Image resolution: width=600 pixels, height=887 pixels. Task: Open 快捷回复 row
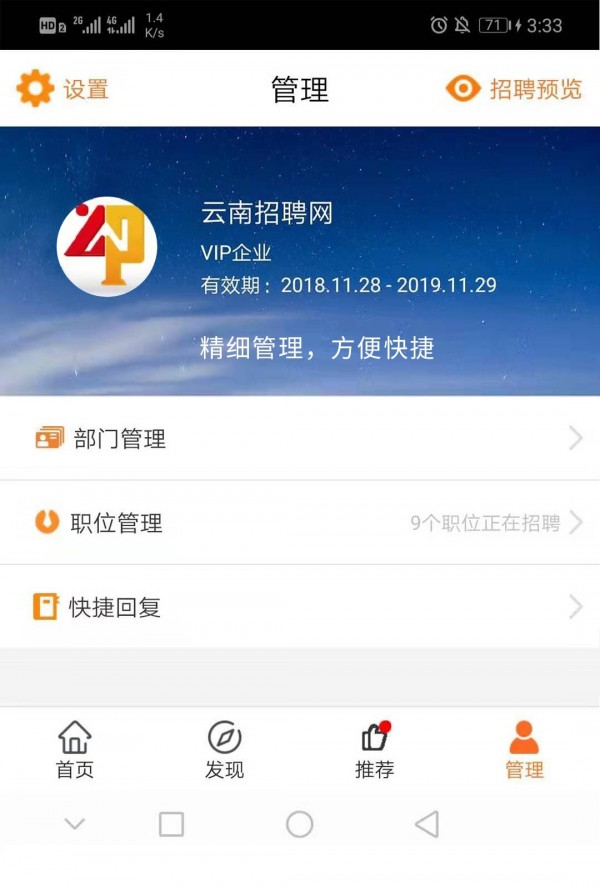coord(300,607)
